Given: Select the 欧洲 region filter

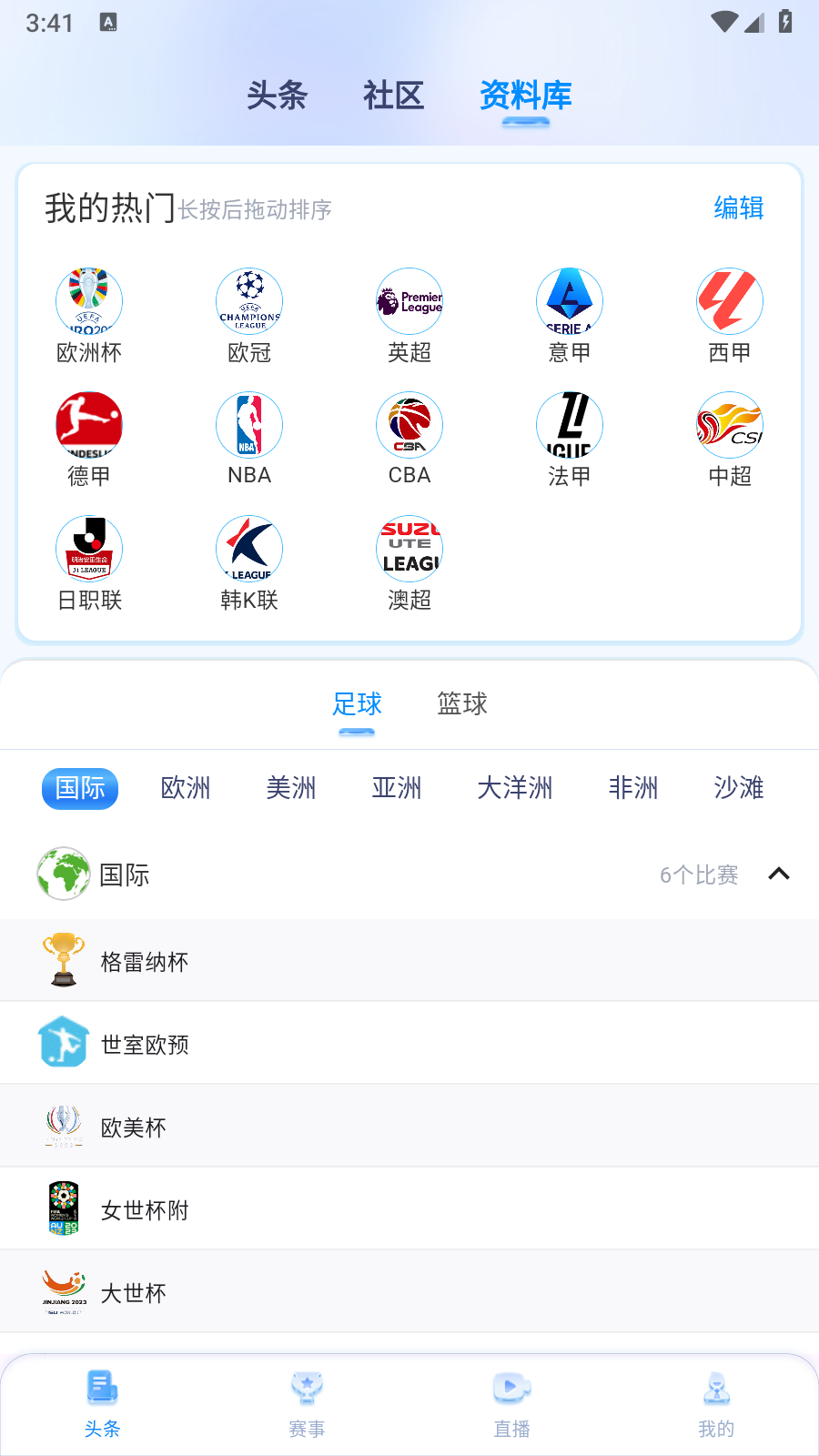Looking at the screenshot, I should pos(185,788).
